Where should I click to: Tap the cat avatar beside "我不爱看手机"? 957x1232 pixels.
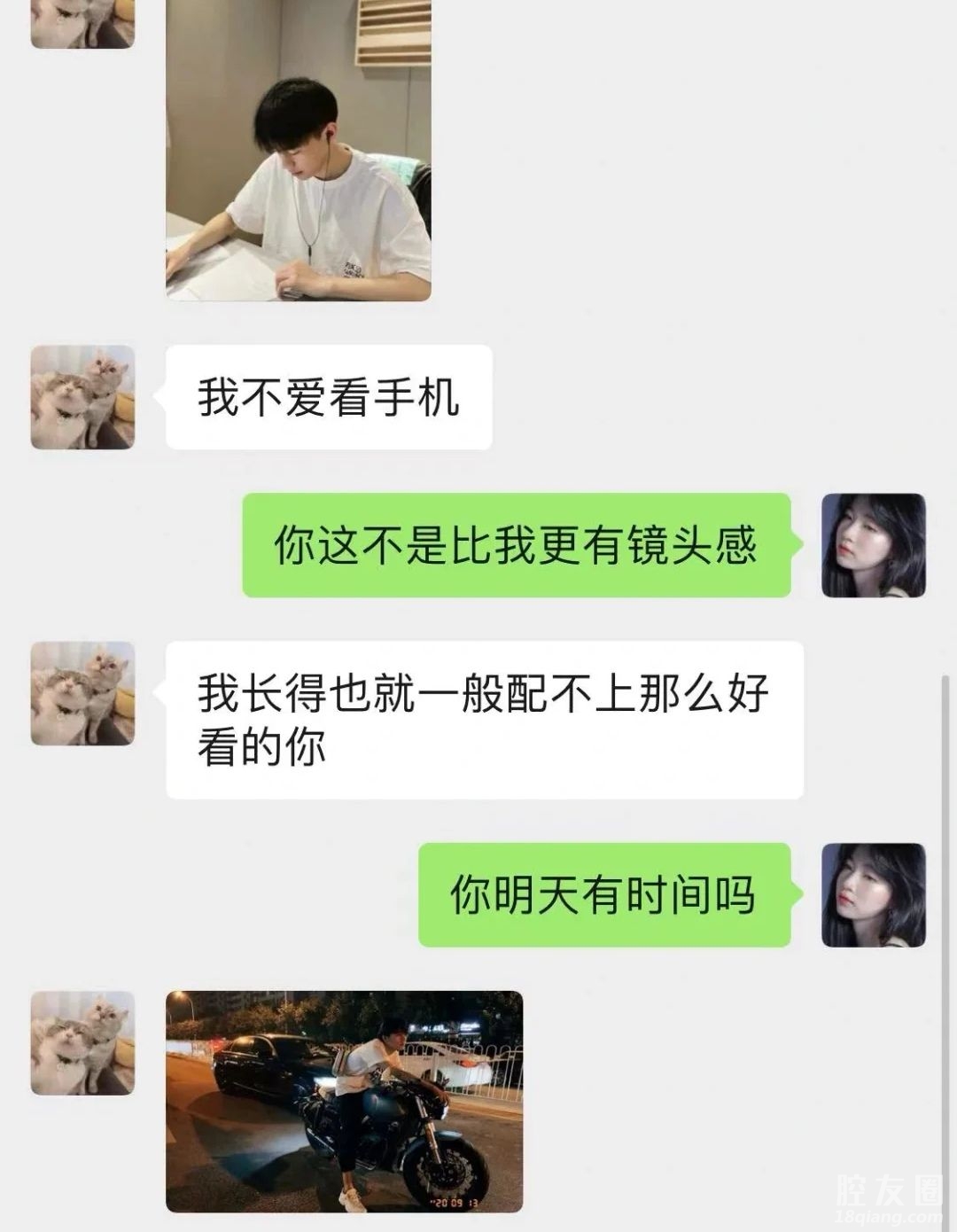[x=82, y=397]
